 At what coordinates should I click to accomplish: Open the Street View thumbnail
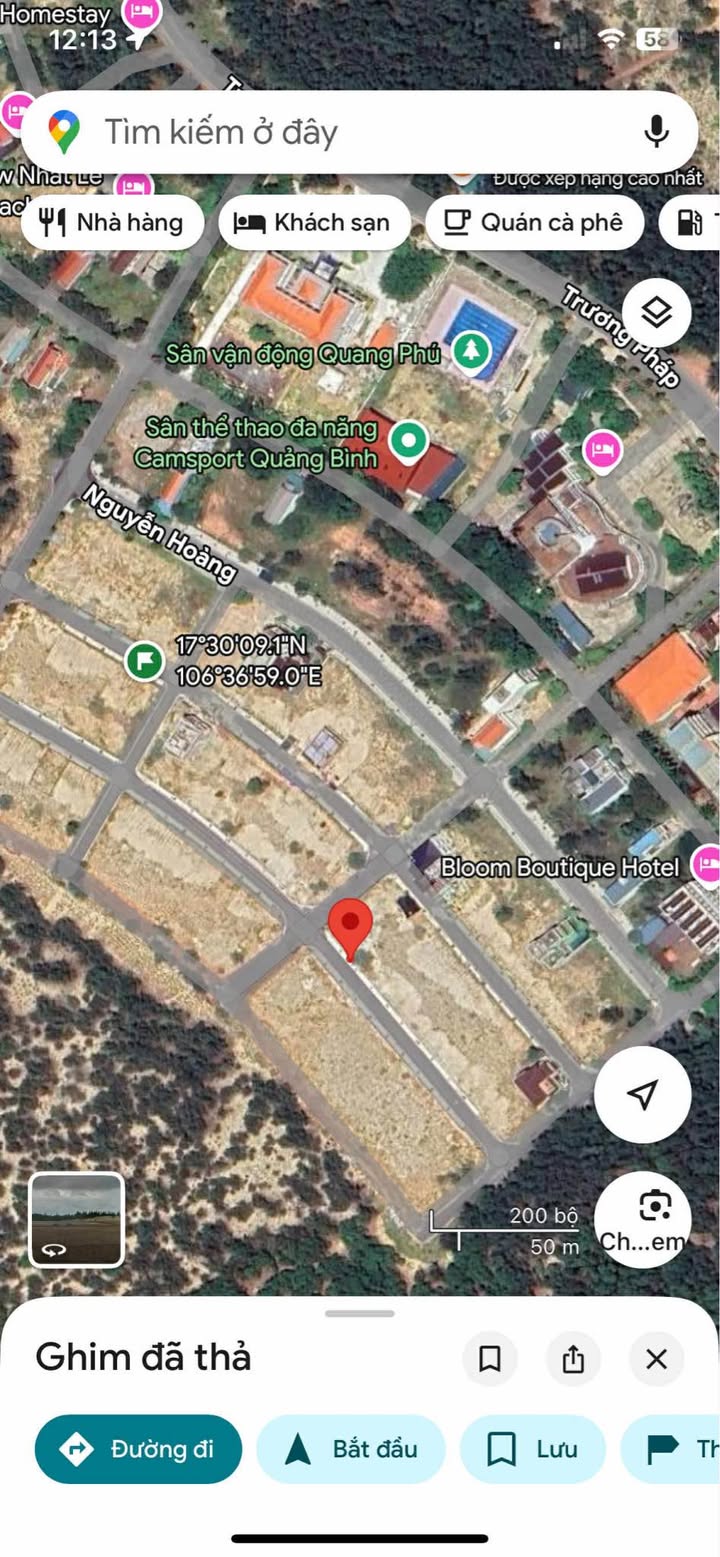(76, 1220)
